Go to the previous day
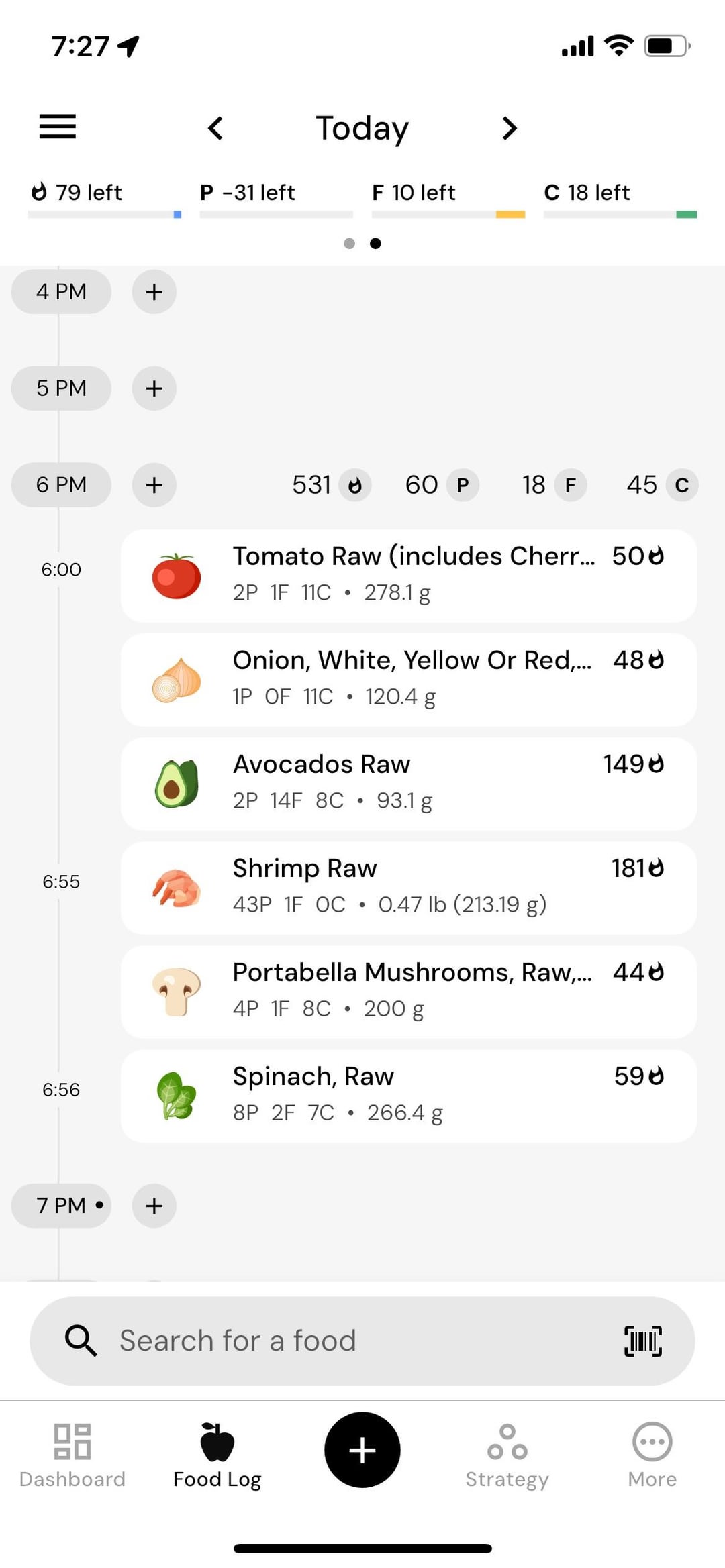The height and width of the screenshot is (1568, 725). (215, 127)
